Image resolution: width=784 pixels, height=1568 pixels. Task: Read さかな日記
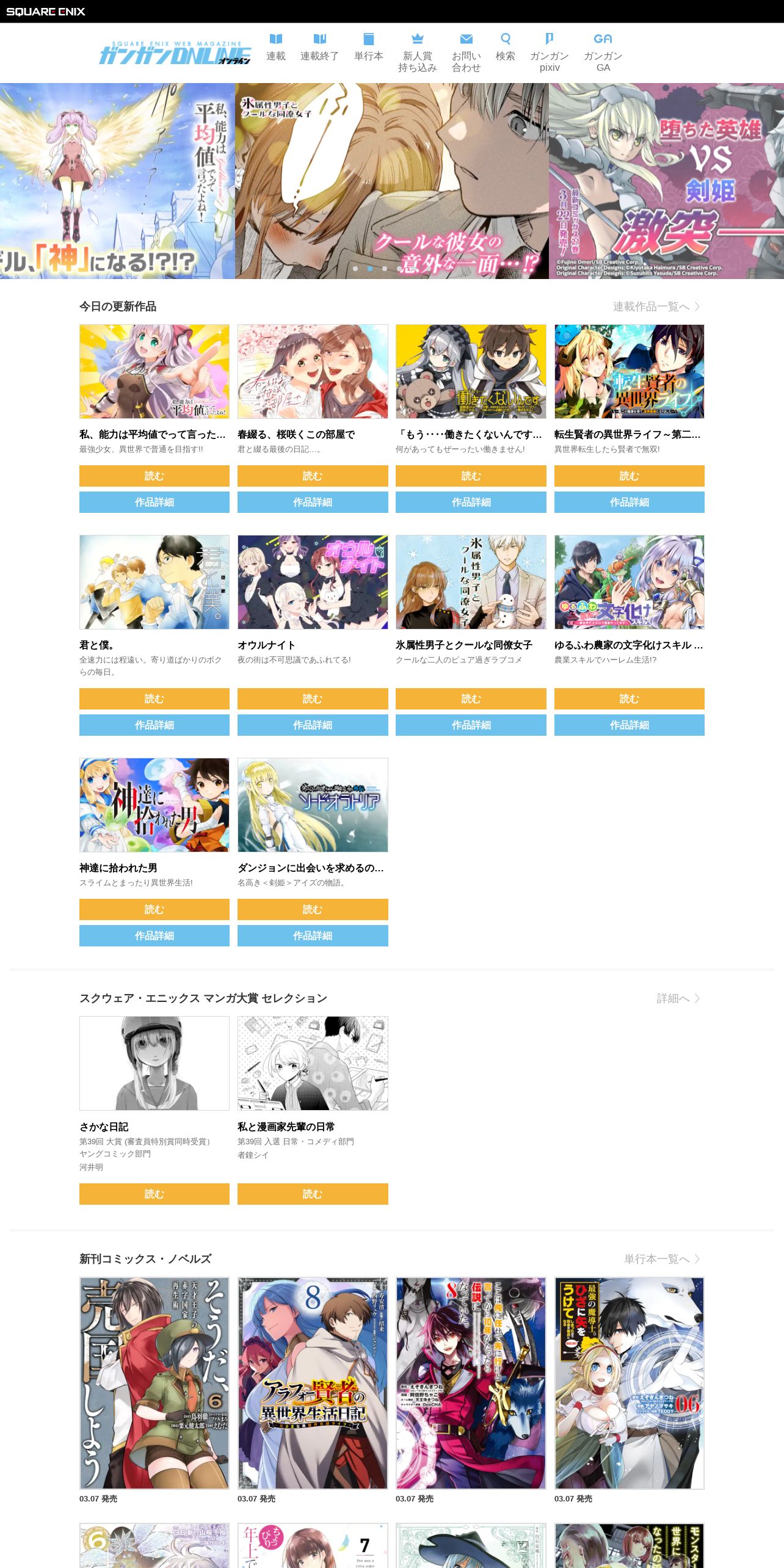click(154, 1194)
